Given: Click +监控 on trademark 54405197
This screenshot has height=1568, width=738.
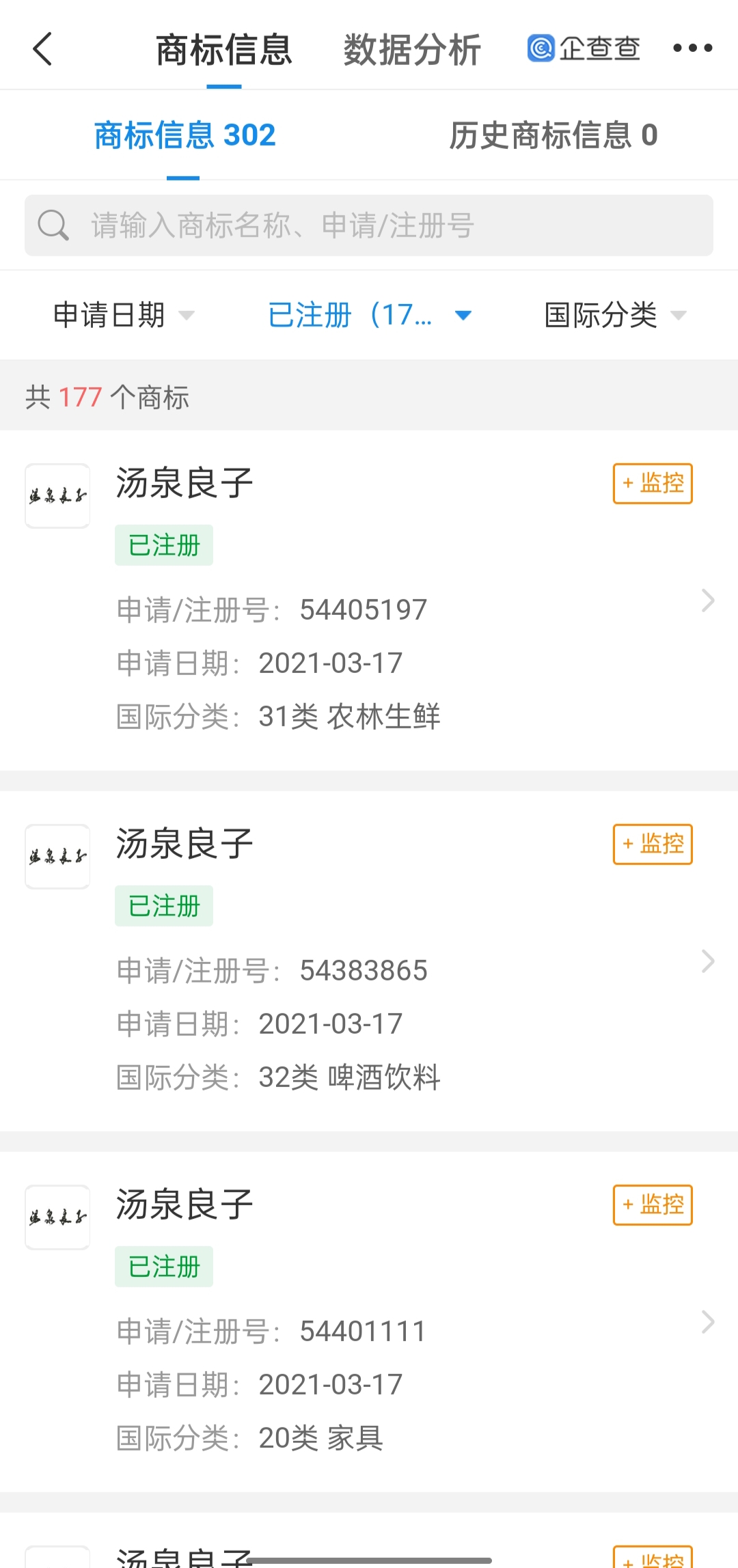Looking at the screenshot, I should point(652,482).
